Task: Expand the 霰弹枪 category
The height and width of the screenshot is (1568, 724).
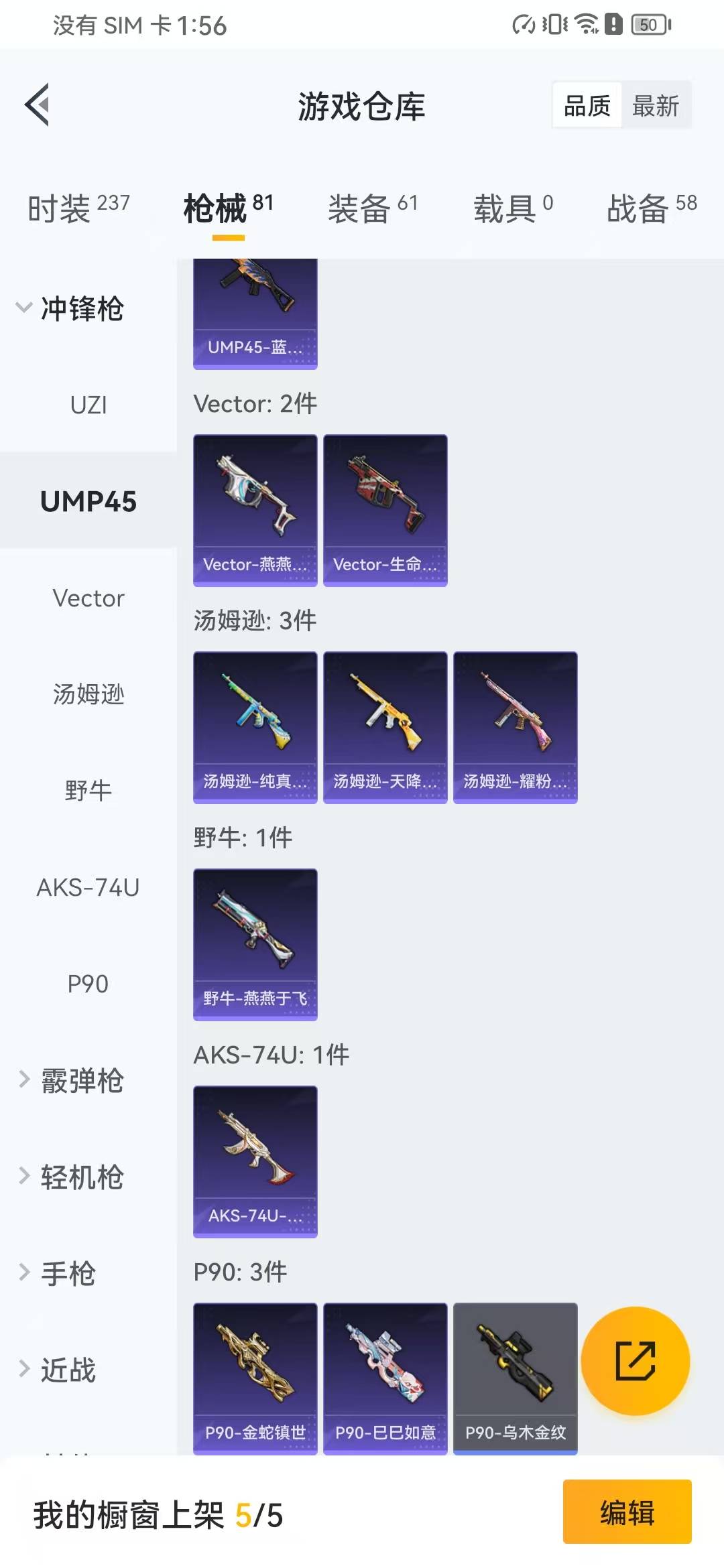Action: click(70, 1080)
